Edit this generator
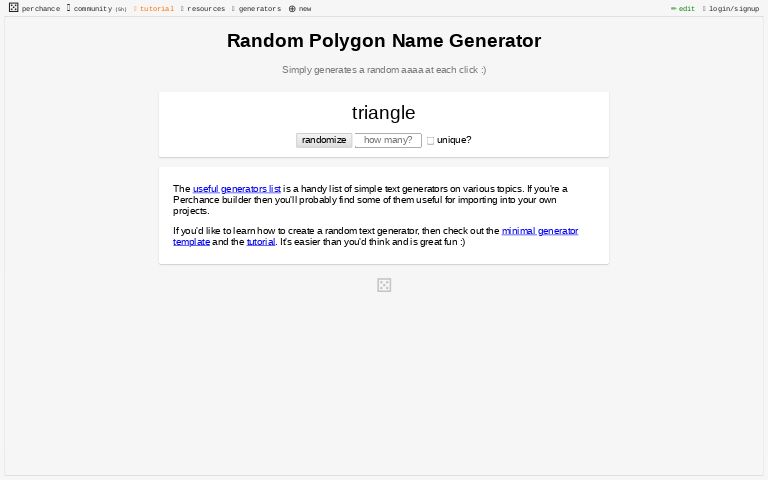Viewport: 768px width, 480px height. 684,8
